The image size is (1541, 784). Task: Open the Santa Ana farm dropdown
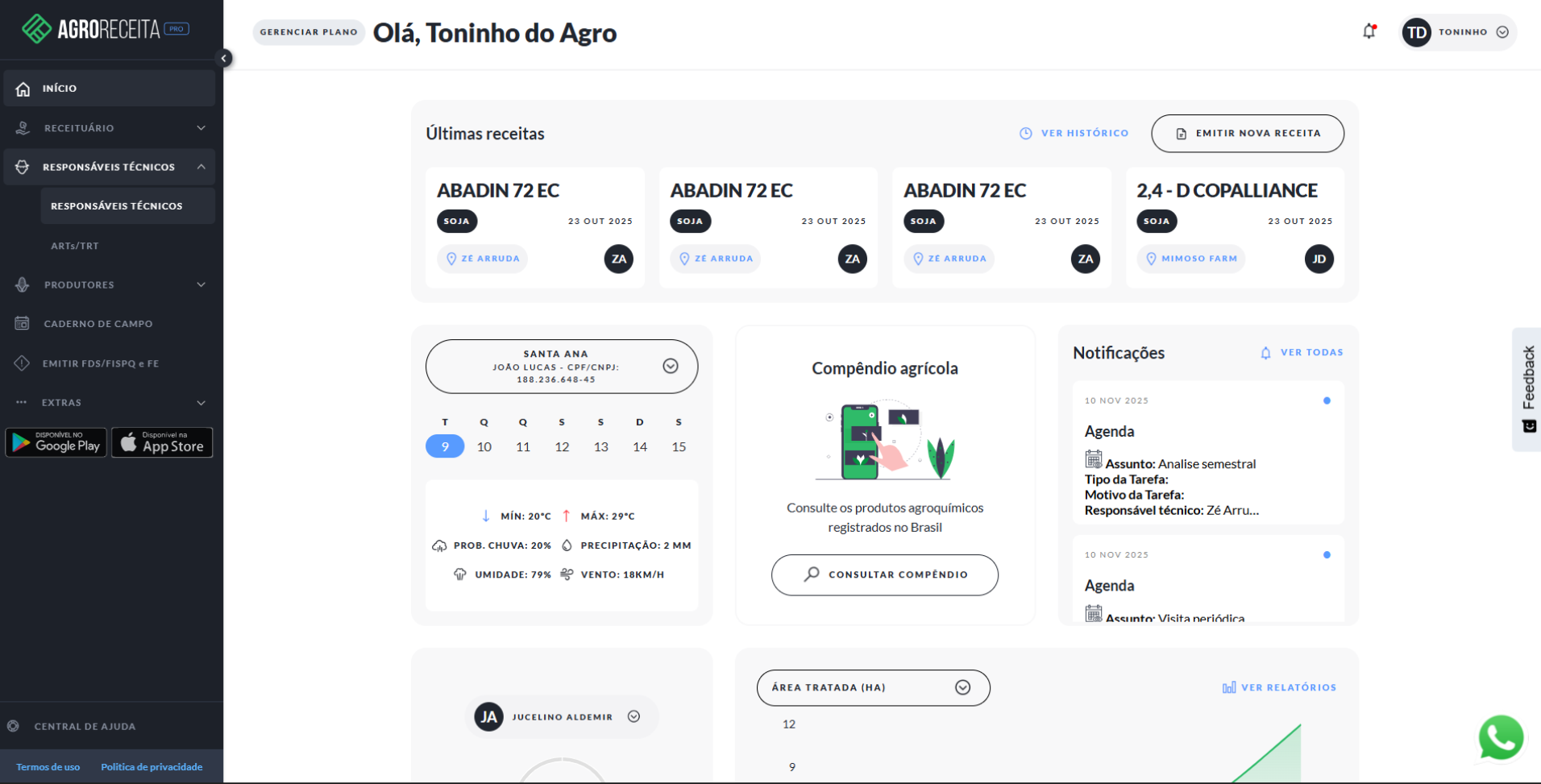coord(562,367)
